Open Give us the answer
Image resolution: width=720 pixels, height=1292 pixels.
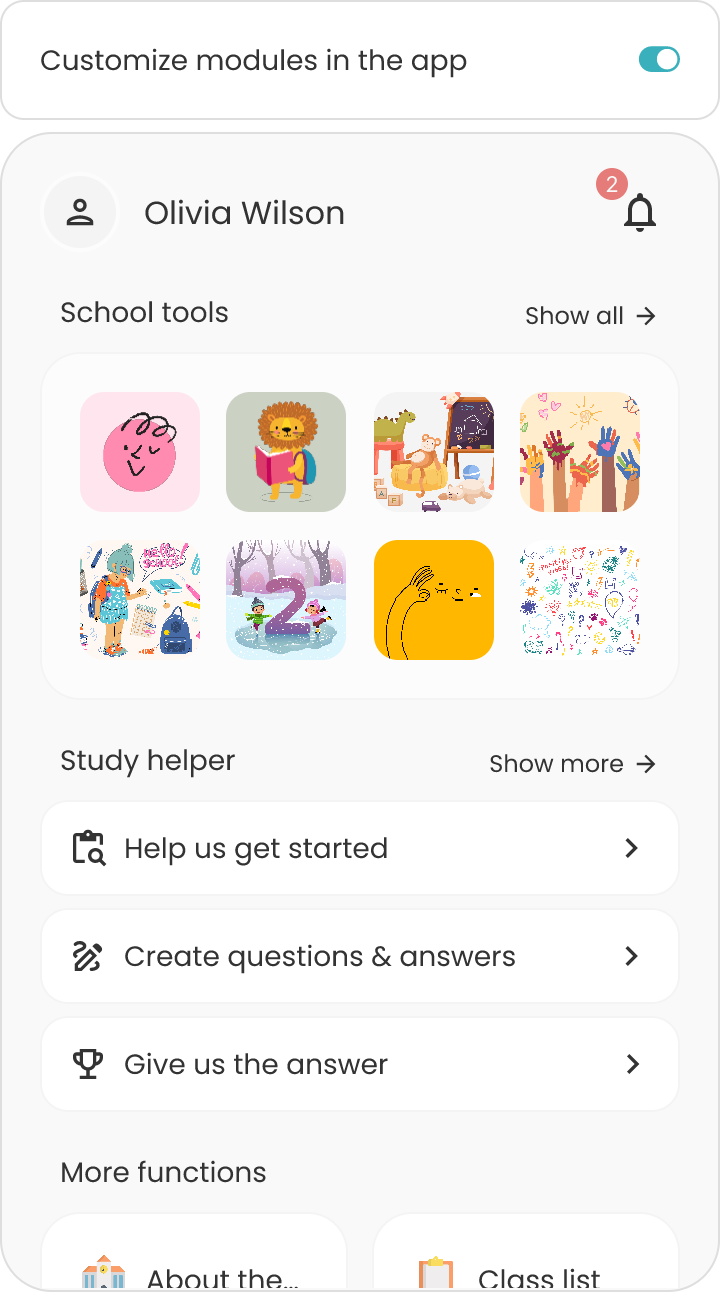click(360, 1064)
